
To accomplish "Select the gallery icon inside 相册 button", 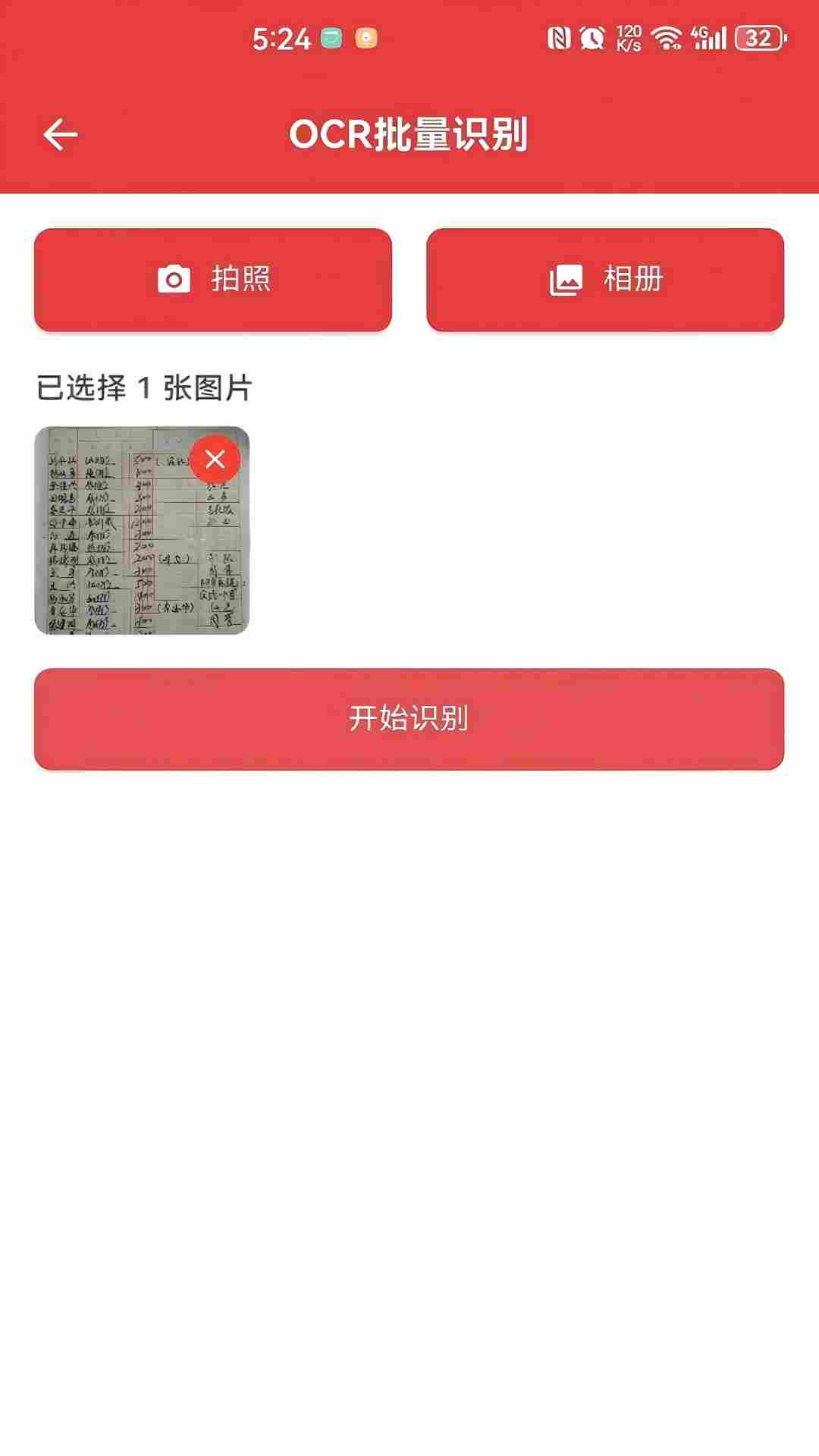I will click(566, 280).
